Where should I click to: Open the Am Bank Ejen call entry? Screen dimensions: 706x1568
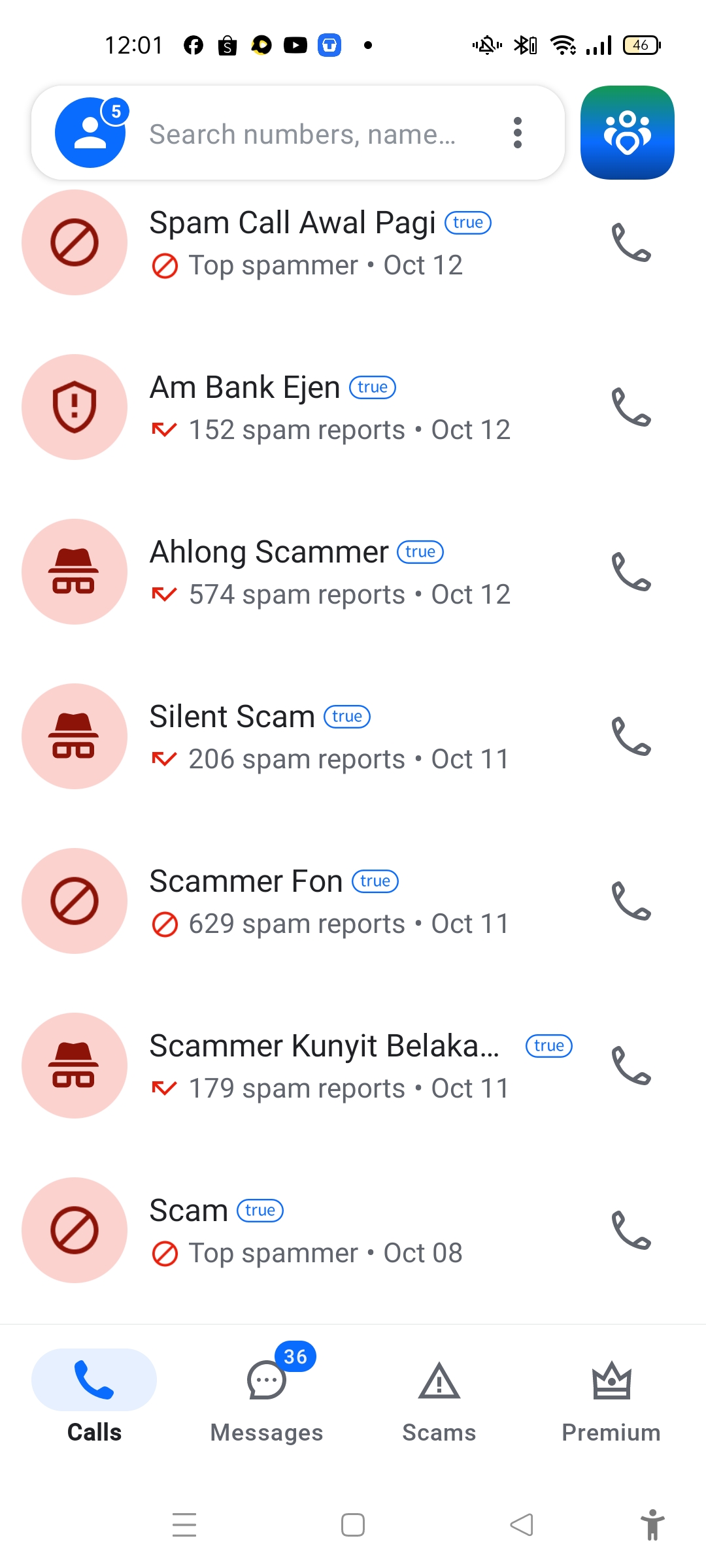pos(353,407)
